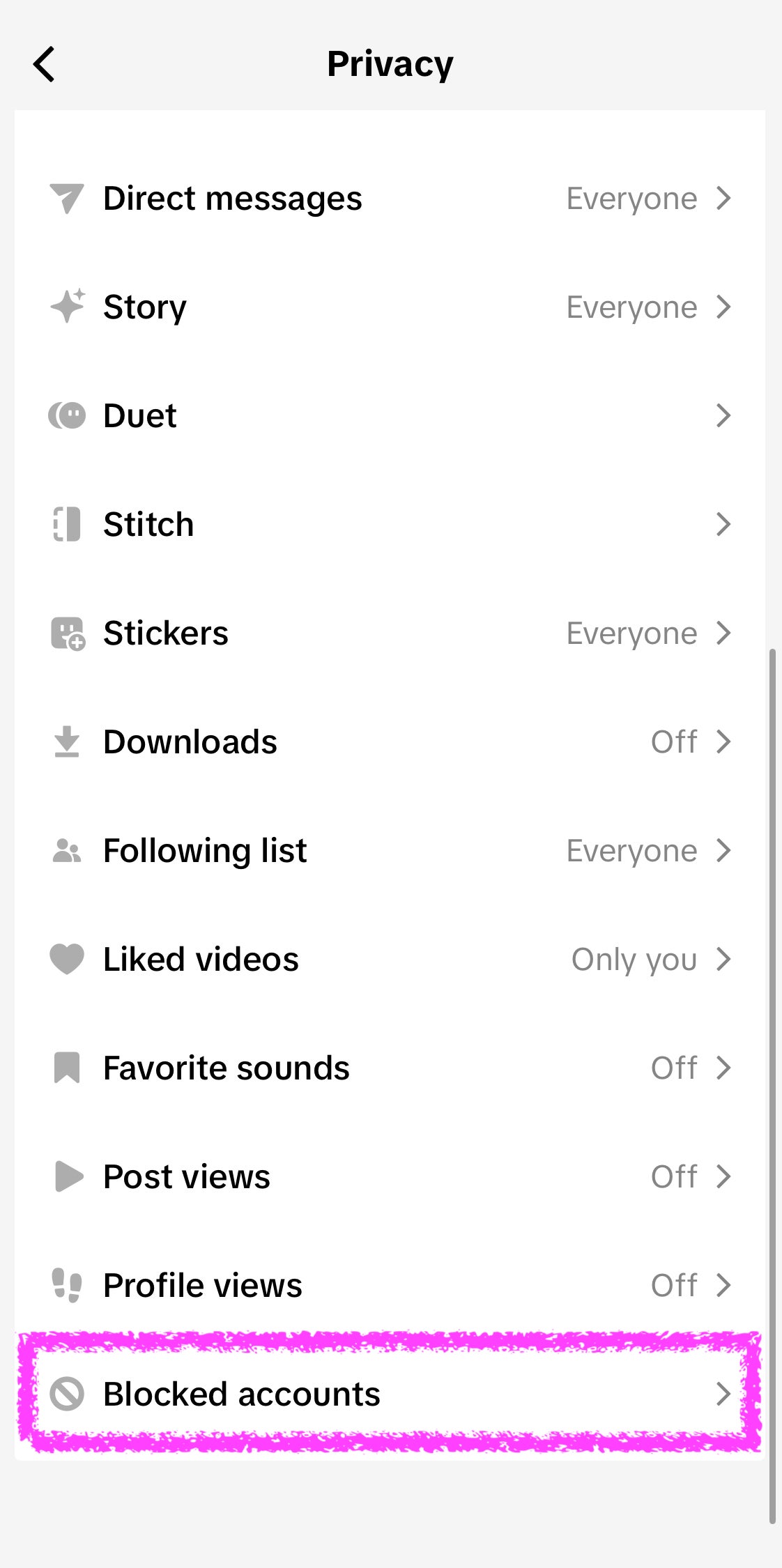Open the Story privacy setting
This screenshot has width=782, height=1568.
(x=390, y=307)
